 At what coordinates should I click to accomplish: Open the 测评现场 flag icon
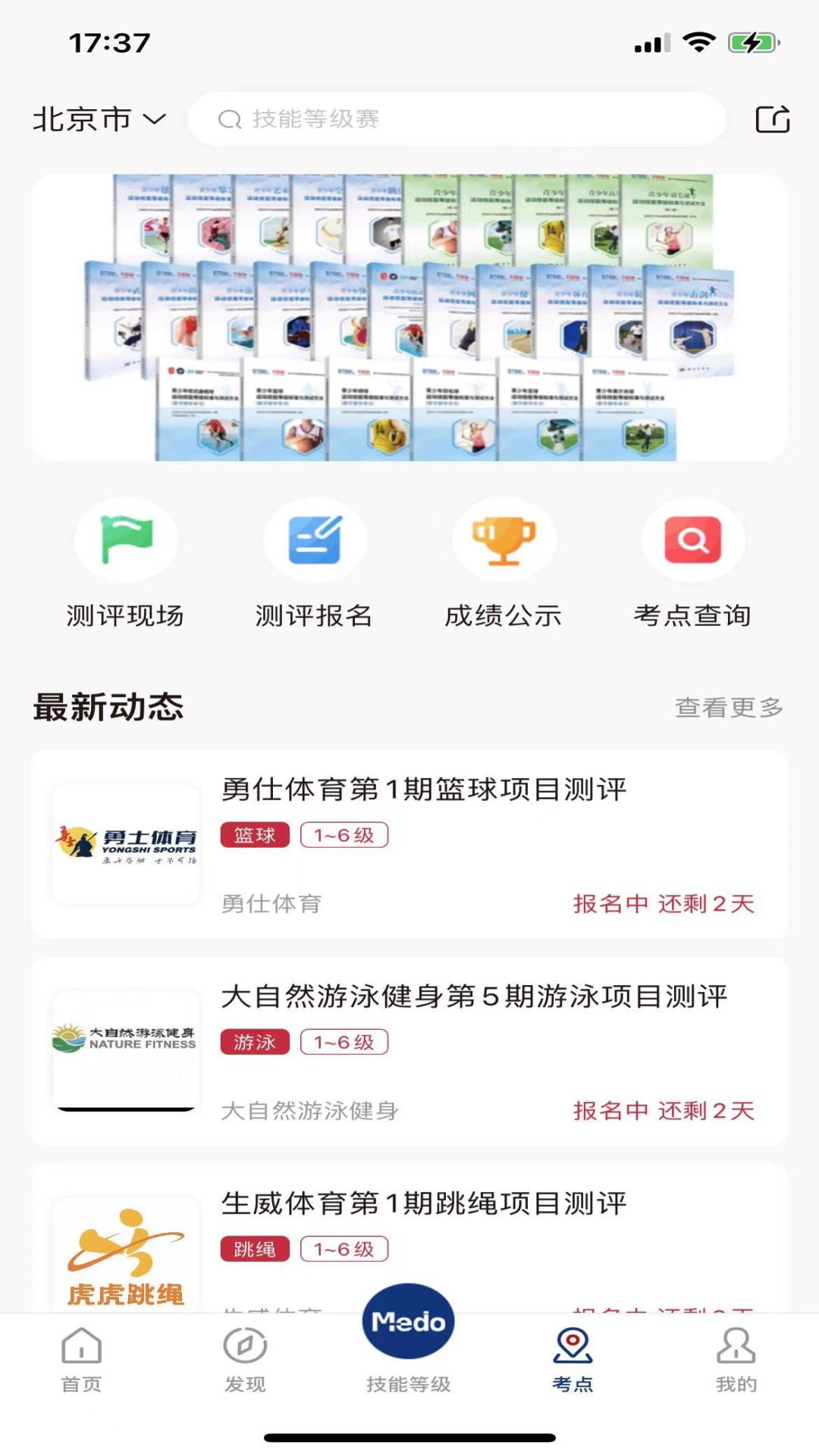126,540
